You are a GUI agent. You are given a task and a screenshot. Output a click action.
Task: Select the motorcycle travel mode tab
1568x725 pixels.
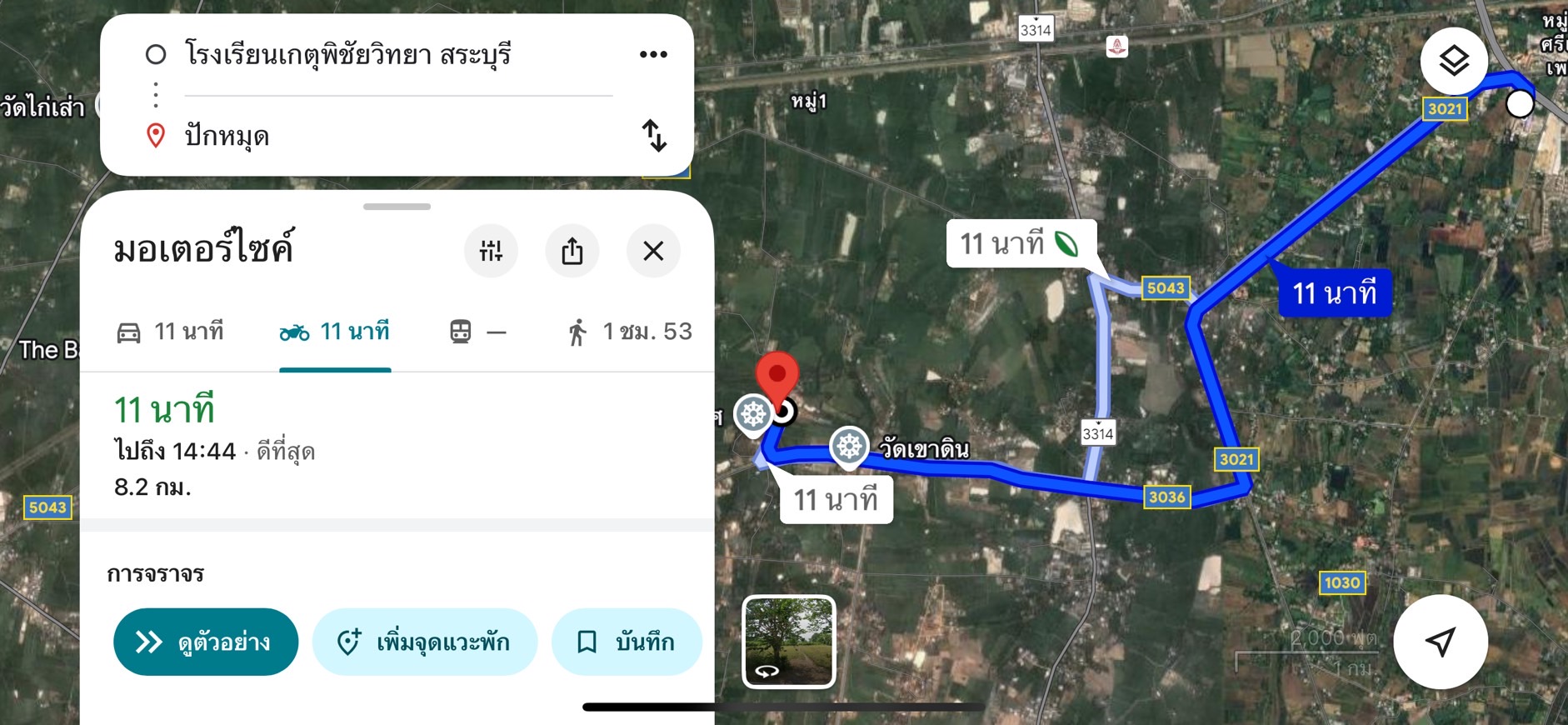(x=335, y=332)
